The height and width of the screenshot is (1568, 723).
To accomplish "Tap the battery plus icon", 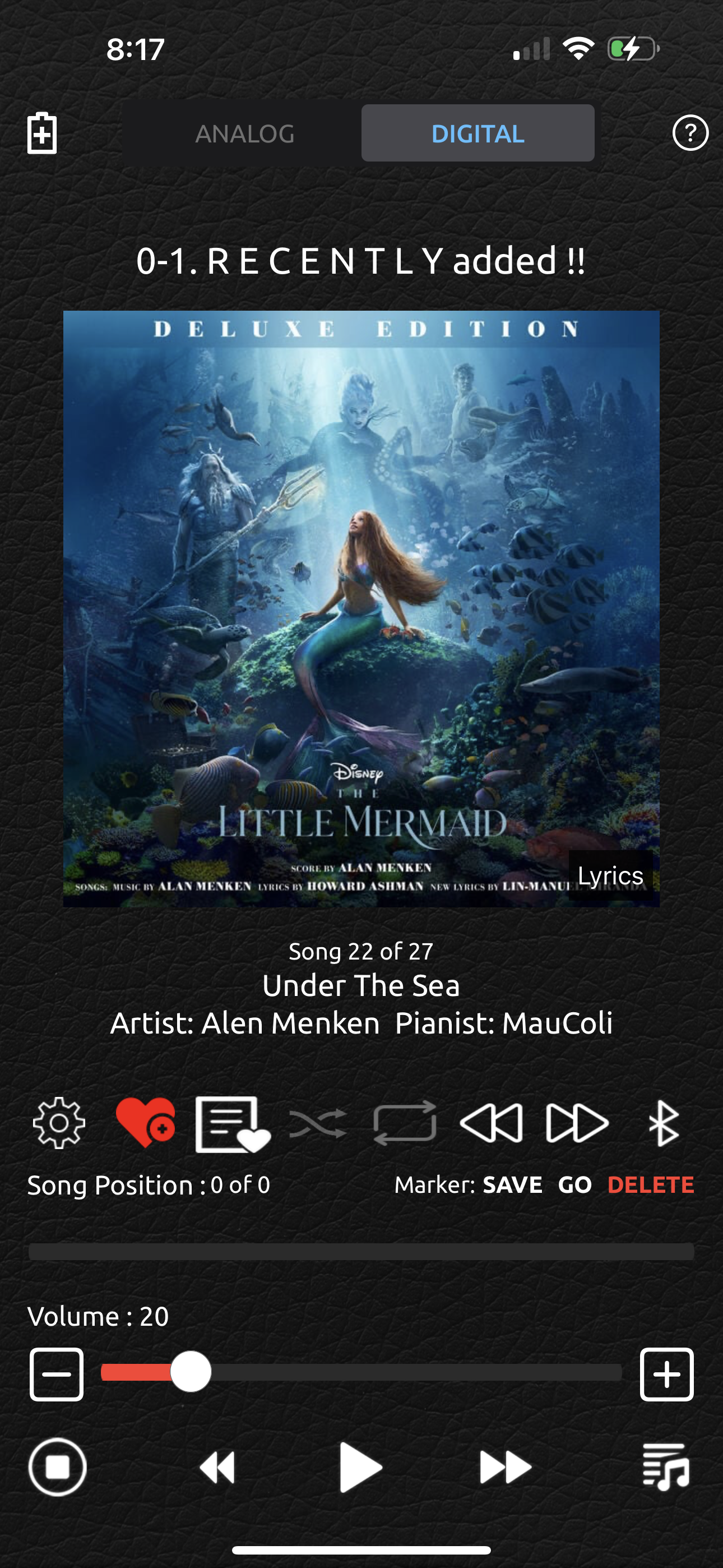I will click(x=42, y=133).
